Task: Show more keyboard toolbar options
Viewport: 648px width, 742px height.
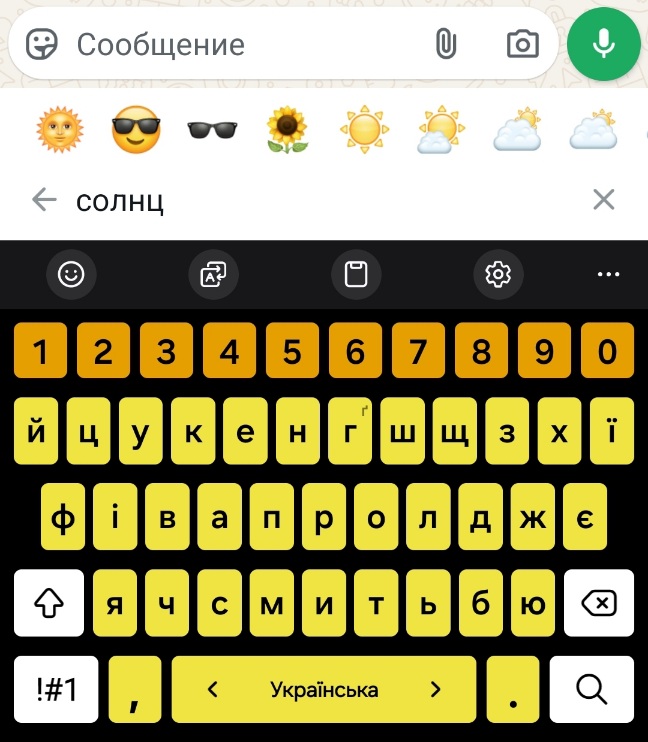Action: pos(608,274)
